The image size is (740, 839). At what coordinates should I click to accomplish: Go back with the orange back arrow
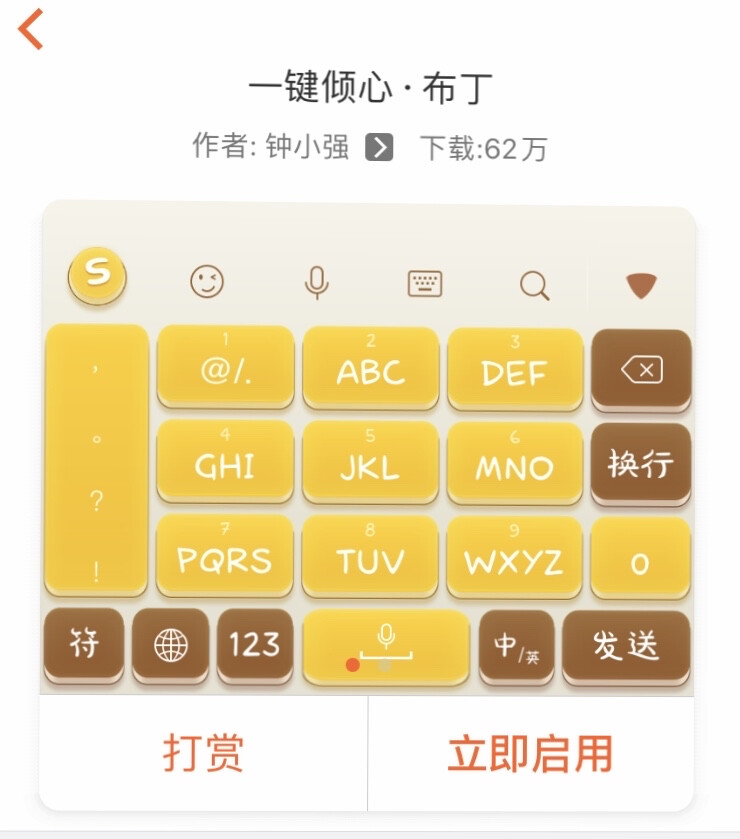point(32,30)
